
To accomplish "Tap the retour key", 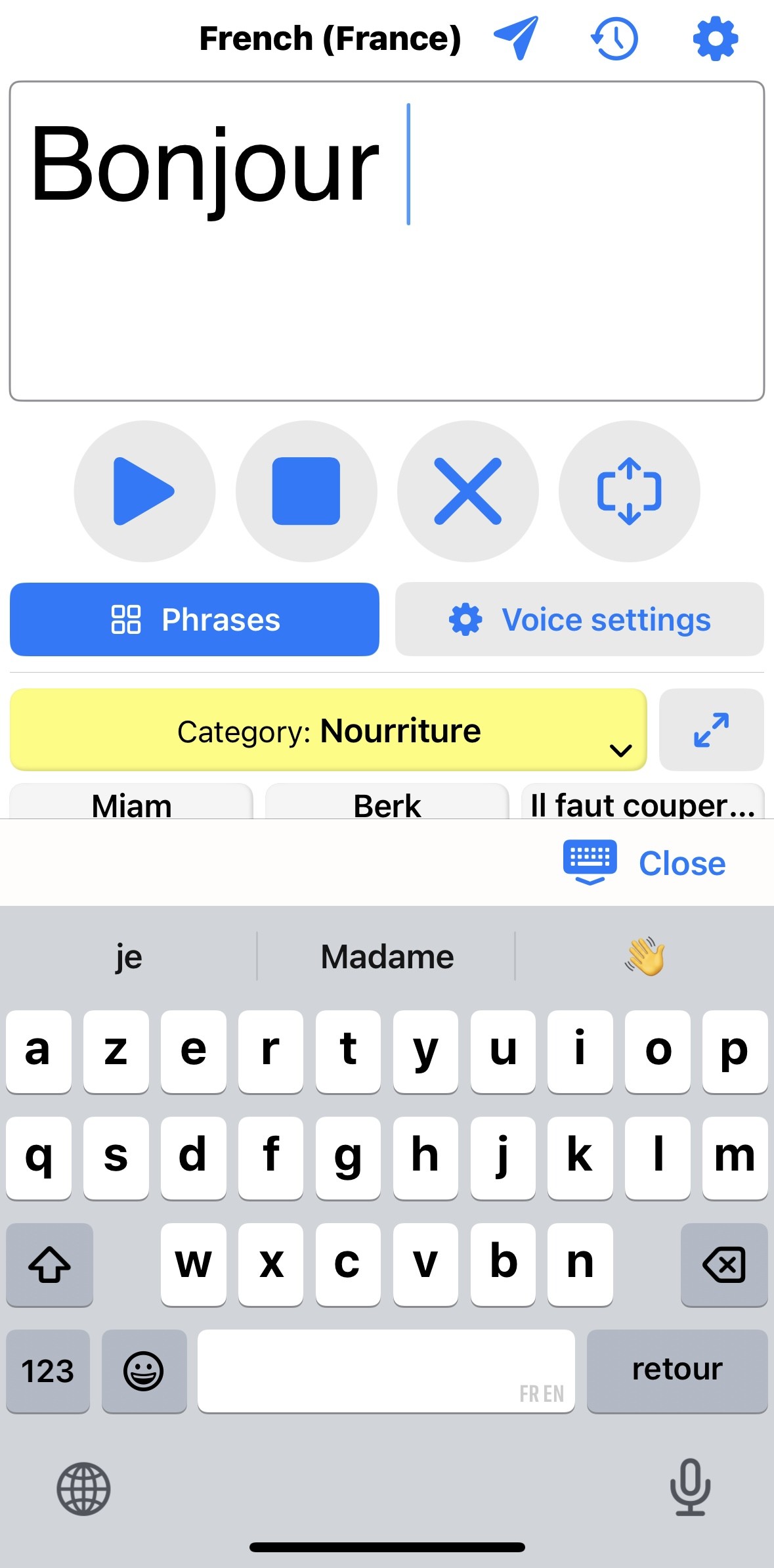I will [x=677, y=1370].
